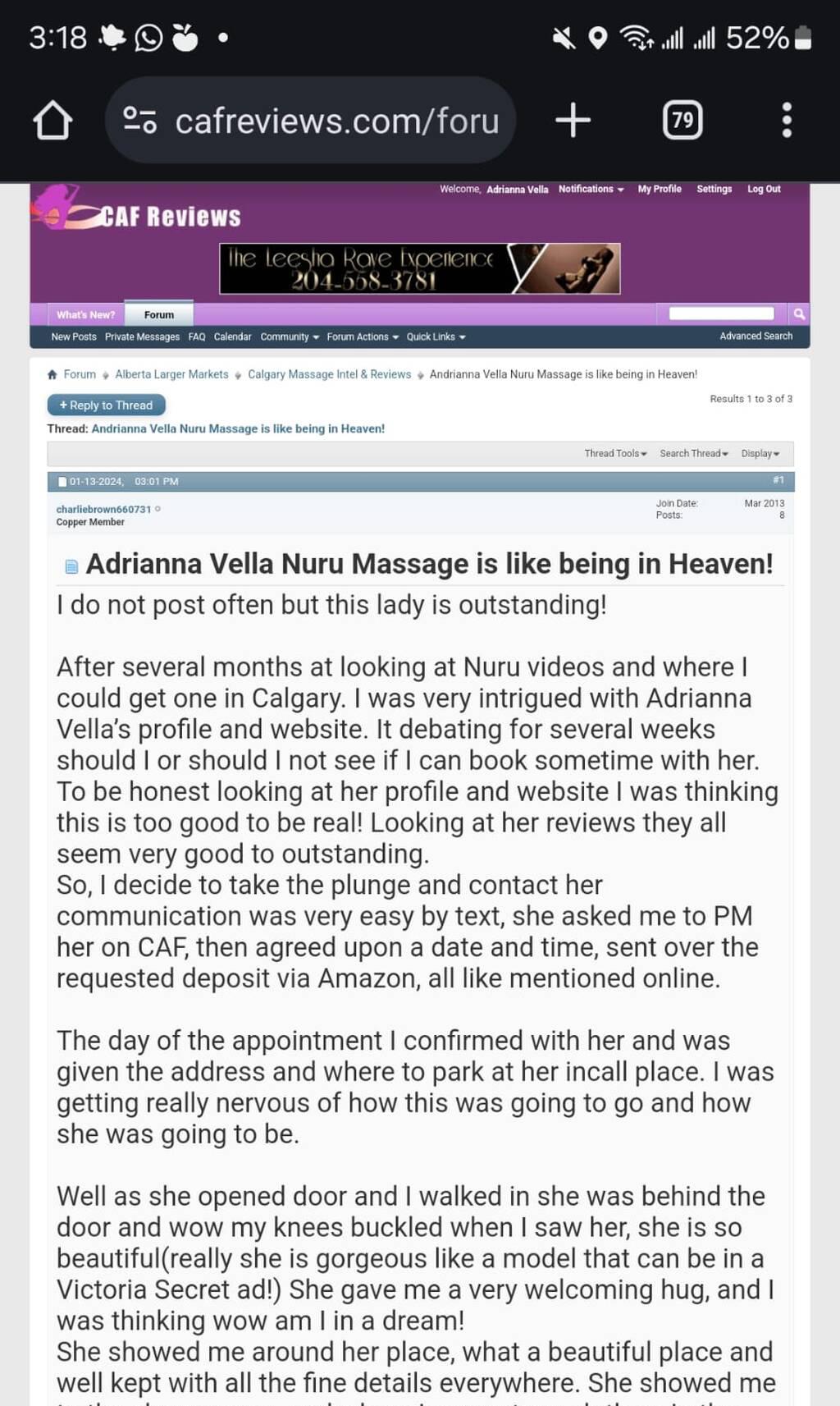This screenshot has width=840, height=1406.
Task: Go to Calgary Massage Intel & Reviews
Action: [329, 374]
